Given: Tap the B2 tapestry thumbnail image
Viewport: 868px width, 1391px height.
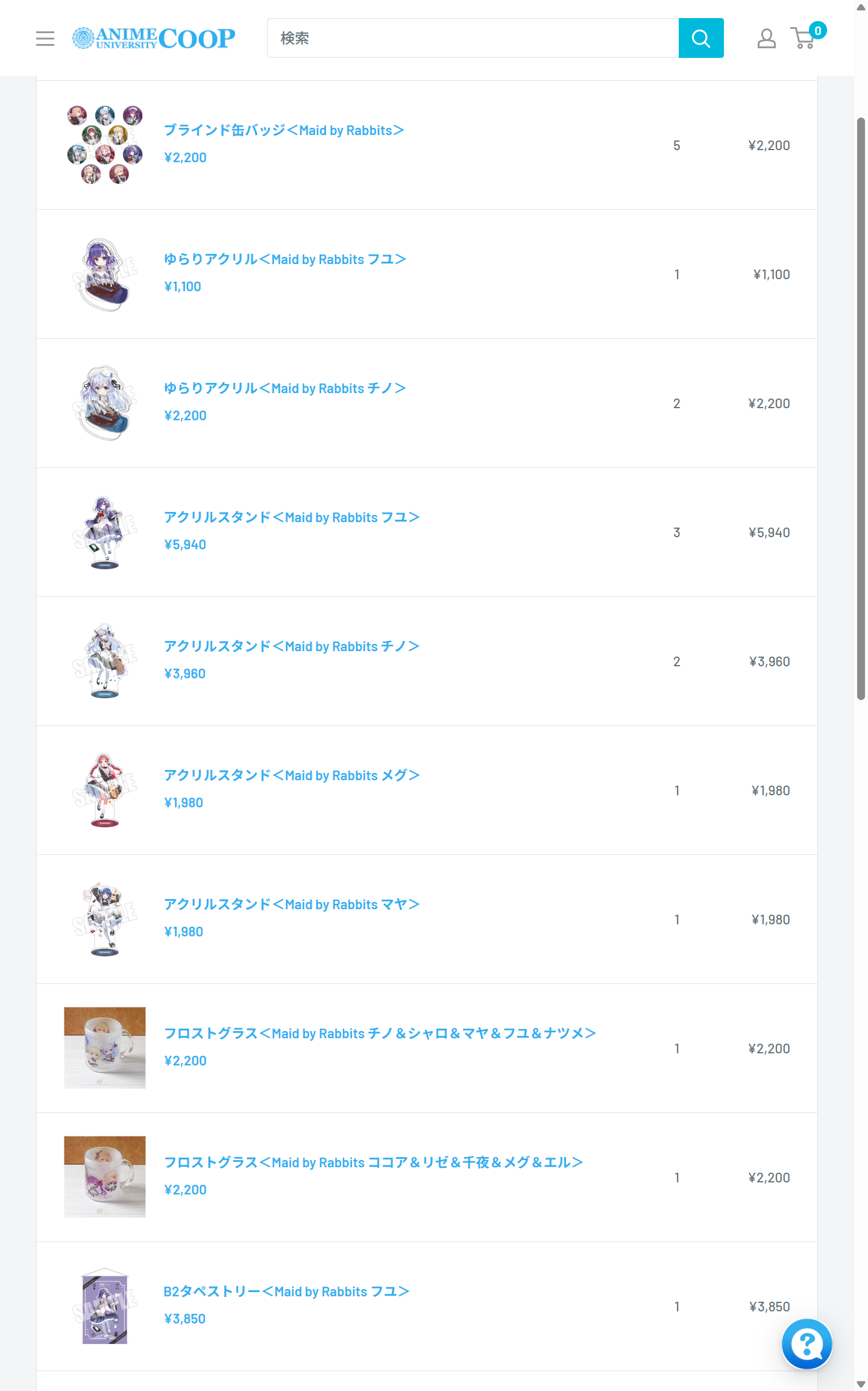Looking at the screenshot, I should pyautogui.click(x=105, y=1306).
